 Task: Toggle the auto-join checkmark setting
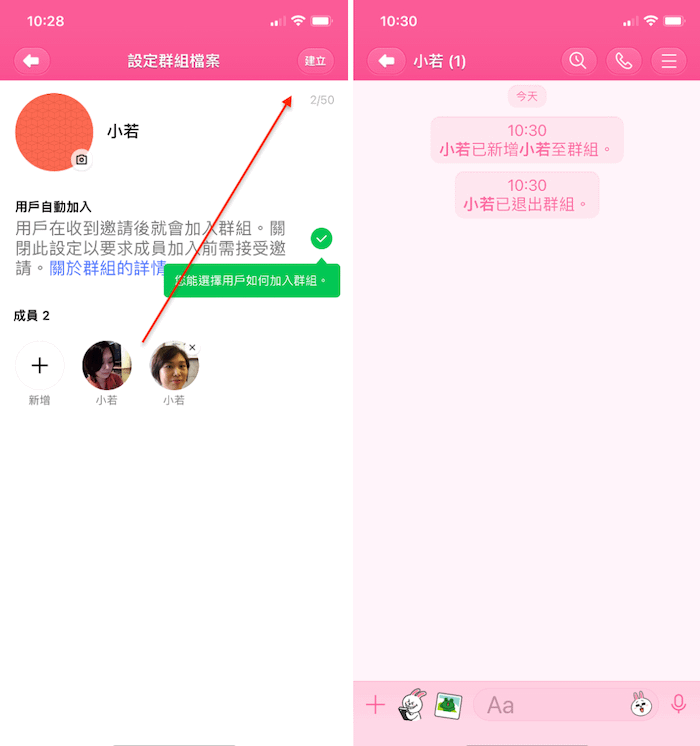321,238
